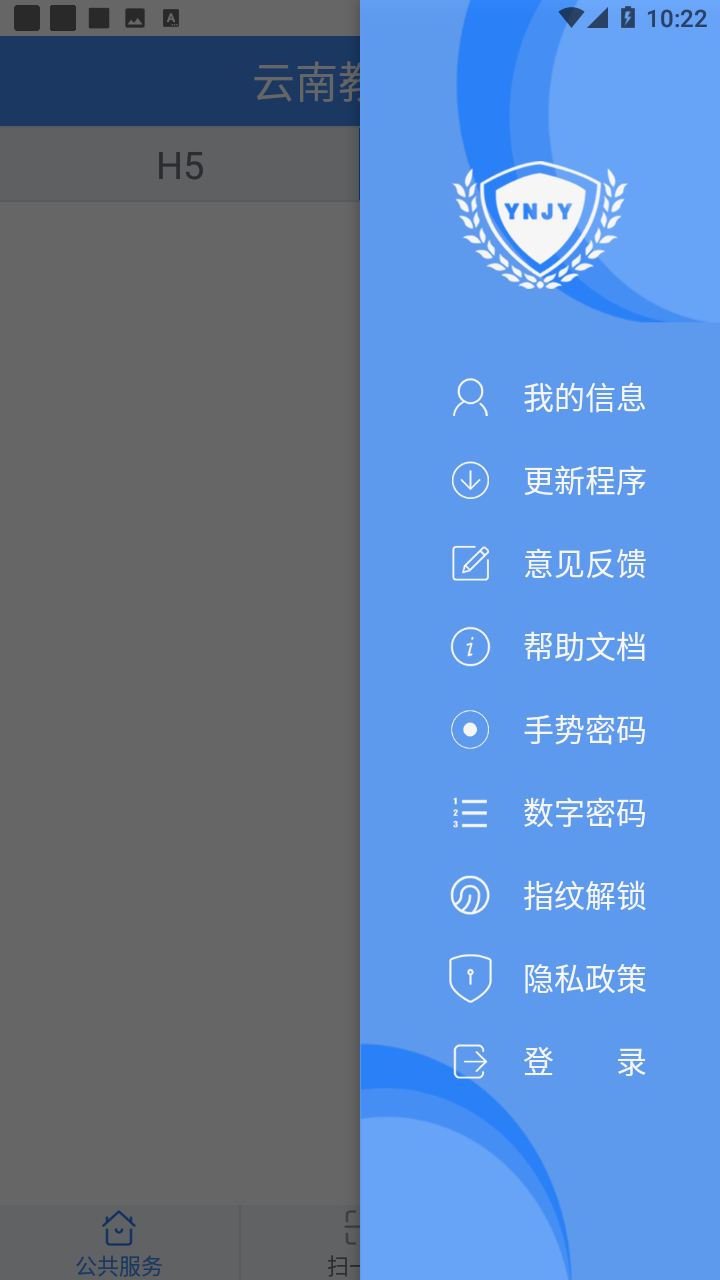Tap the gesture dot icon for 手势密码
Viewport: 720px width, 1280px height.
tap(470, 730)
